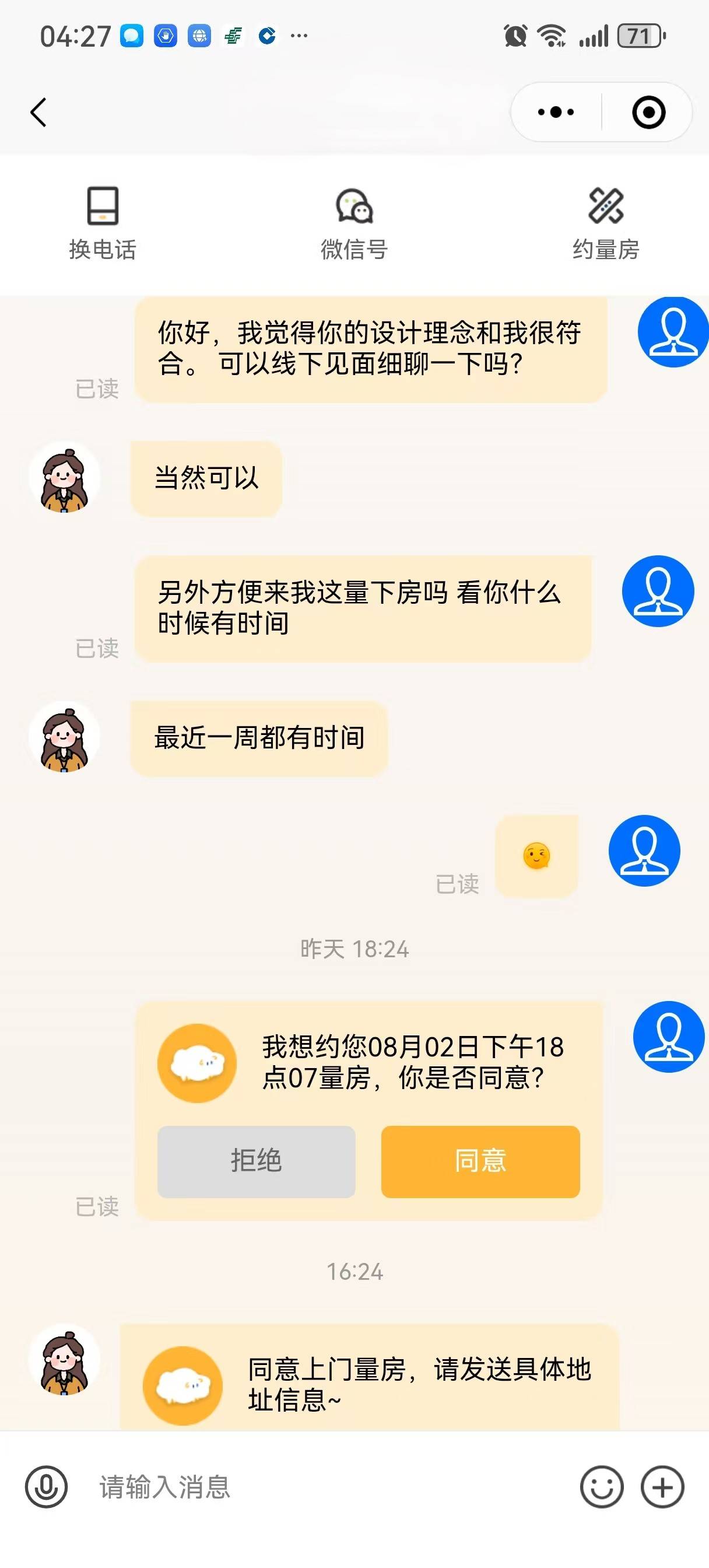Open the emoji picker
709x1568 pixels.
click(x=601, y=1487)
